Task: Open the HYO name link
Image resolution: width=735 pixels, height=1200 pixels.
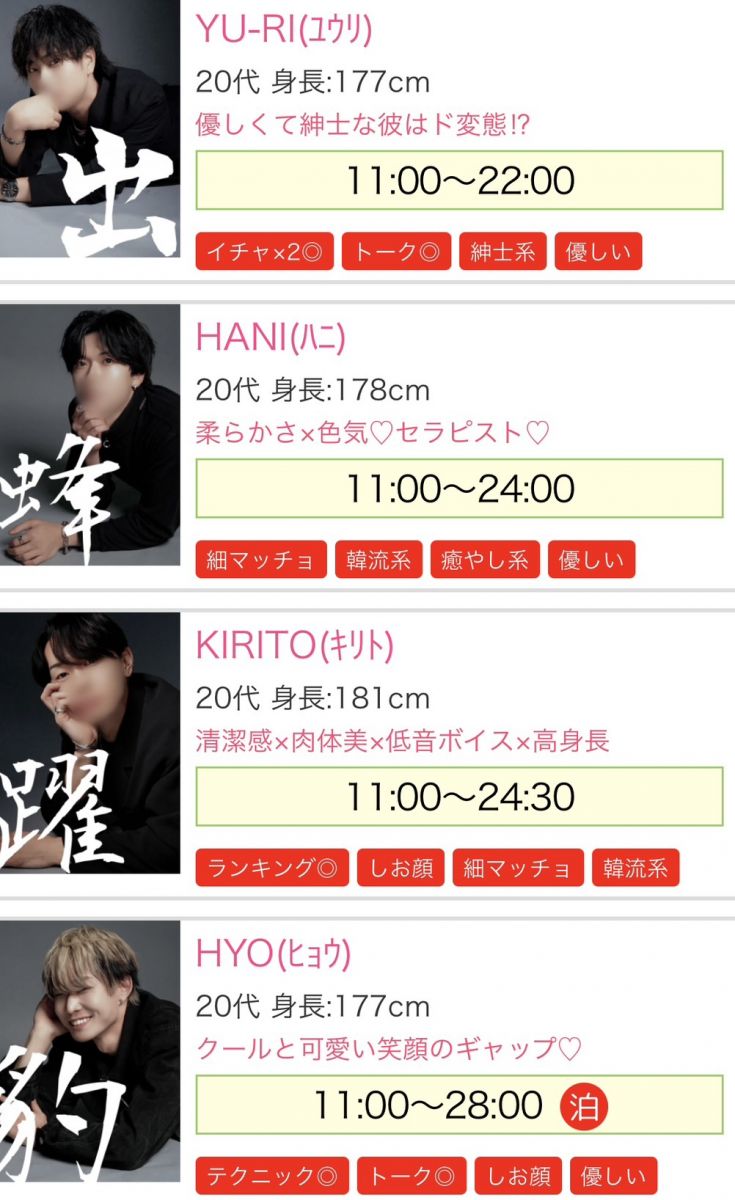Action: click(273, 954)
